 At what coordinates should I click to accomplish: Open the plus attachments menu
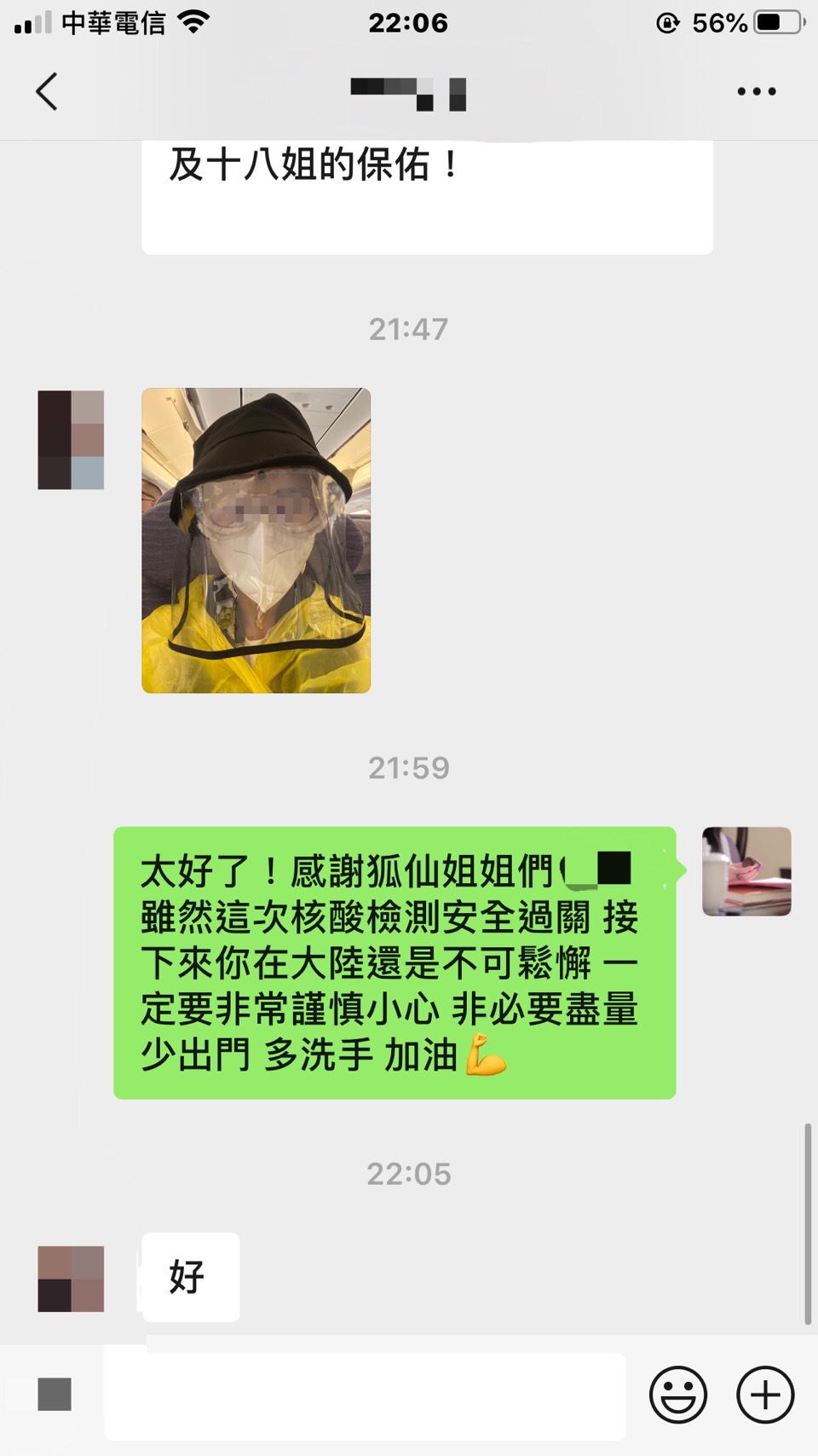(764, 1395)
